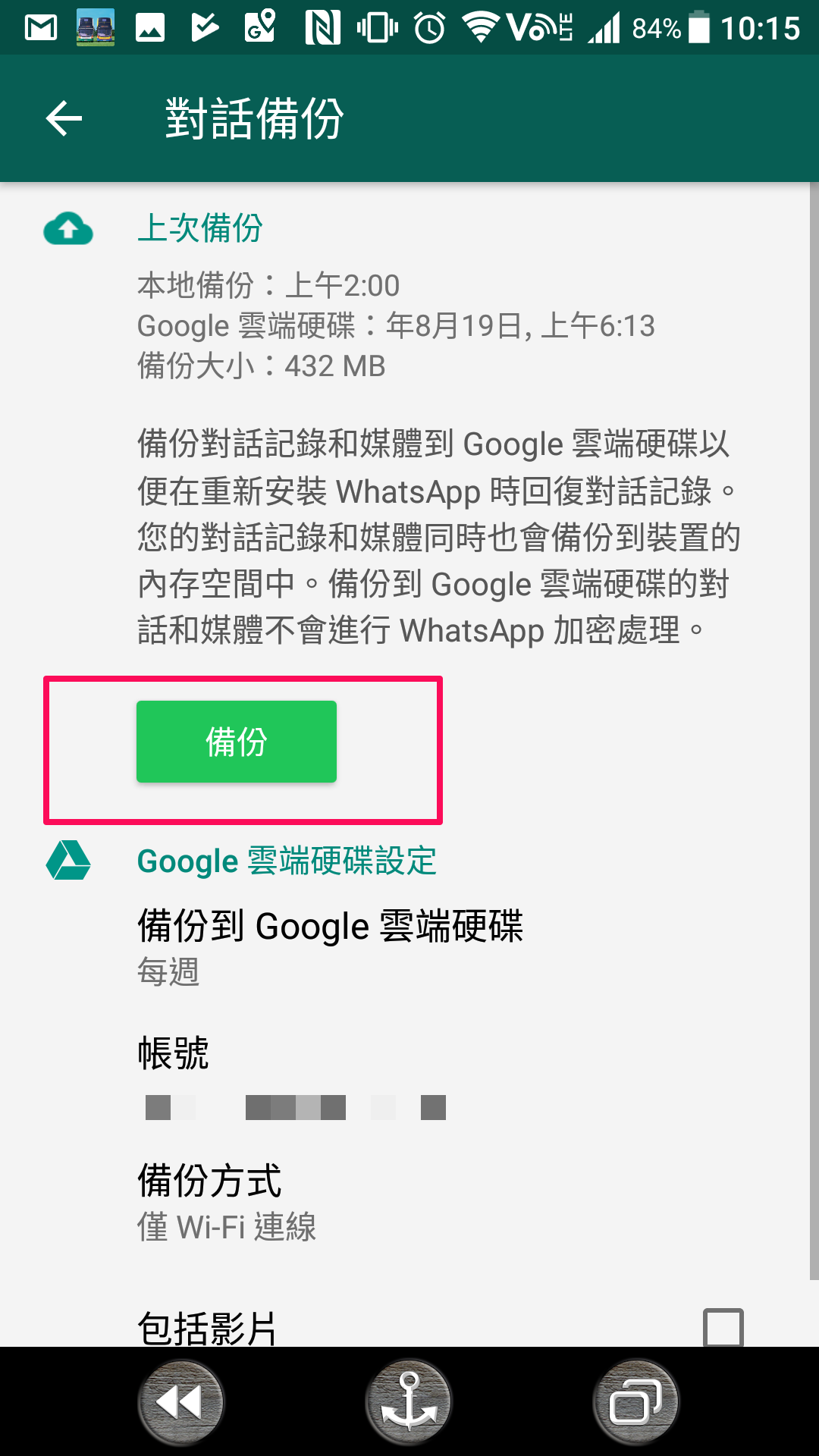Open 備份方式 network setting
The width and height of the screenshot is (819, 1456).
pos(409,1203)
